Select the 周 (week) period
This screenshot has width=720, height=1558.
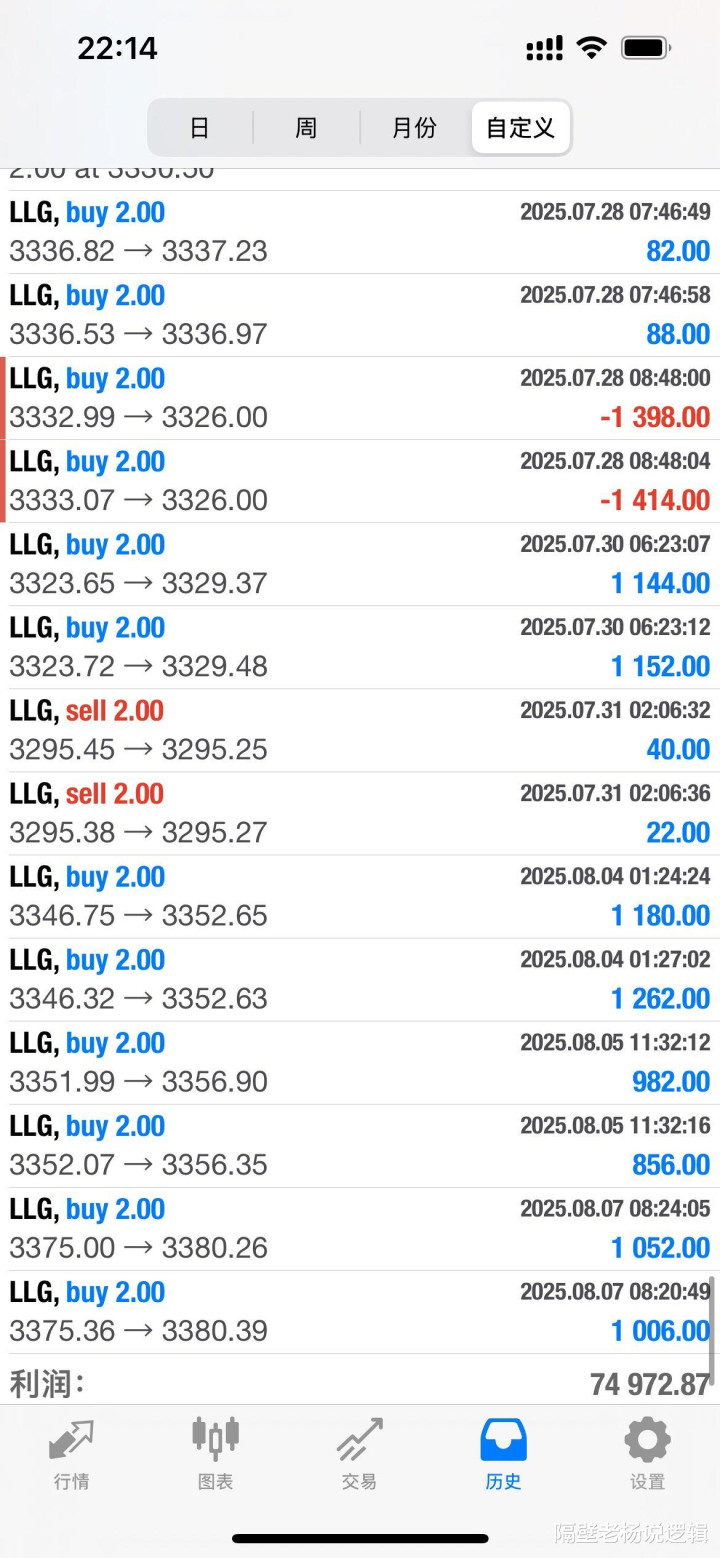(x=306, y=128)
